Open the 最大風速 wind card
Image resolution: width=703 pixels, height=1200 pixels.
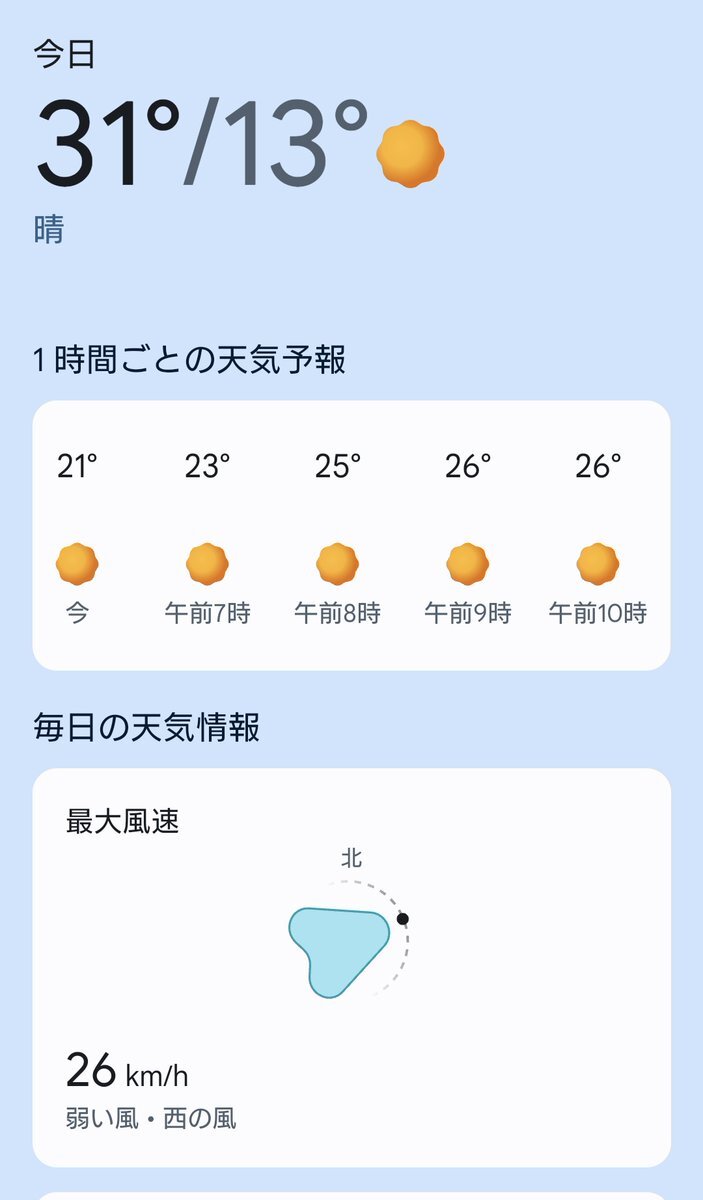point(351,967)
